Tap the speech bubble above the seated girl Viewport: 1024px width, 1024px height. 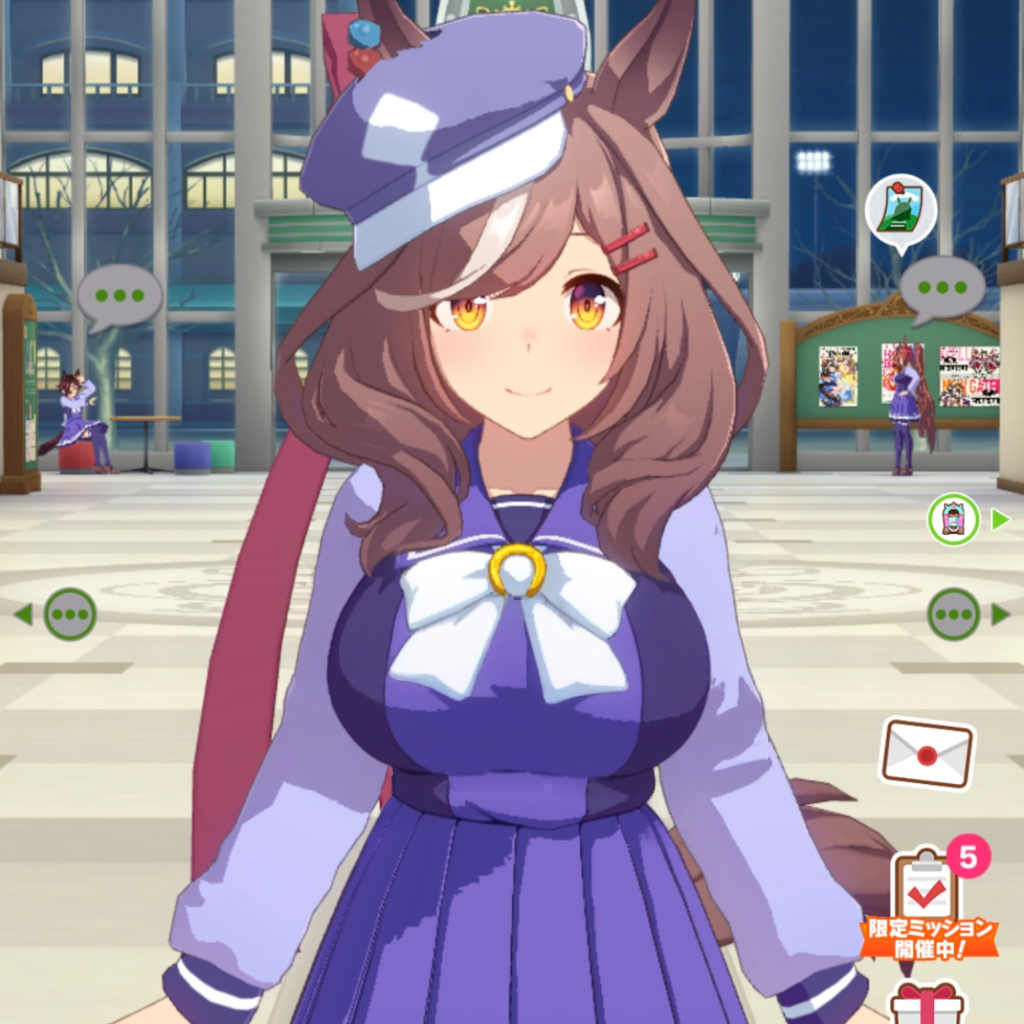tap(120, 296)
